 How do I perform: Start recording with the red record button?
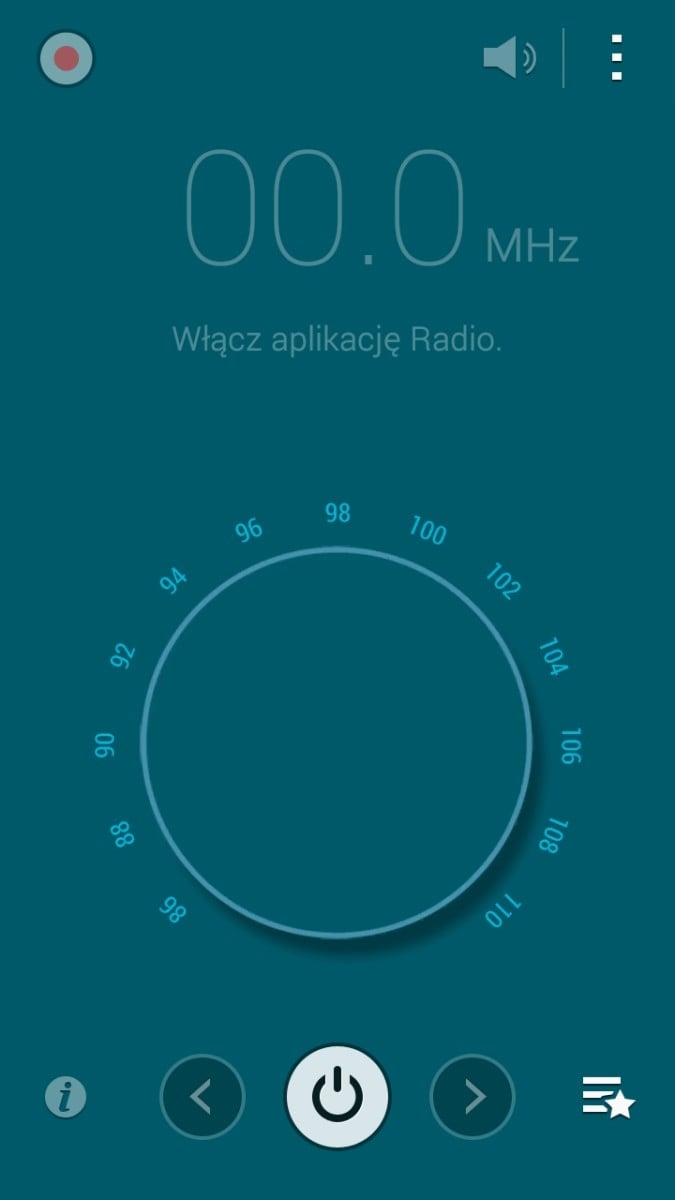click(66, 59)
